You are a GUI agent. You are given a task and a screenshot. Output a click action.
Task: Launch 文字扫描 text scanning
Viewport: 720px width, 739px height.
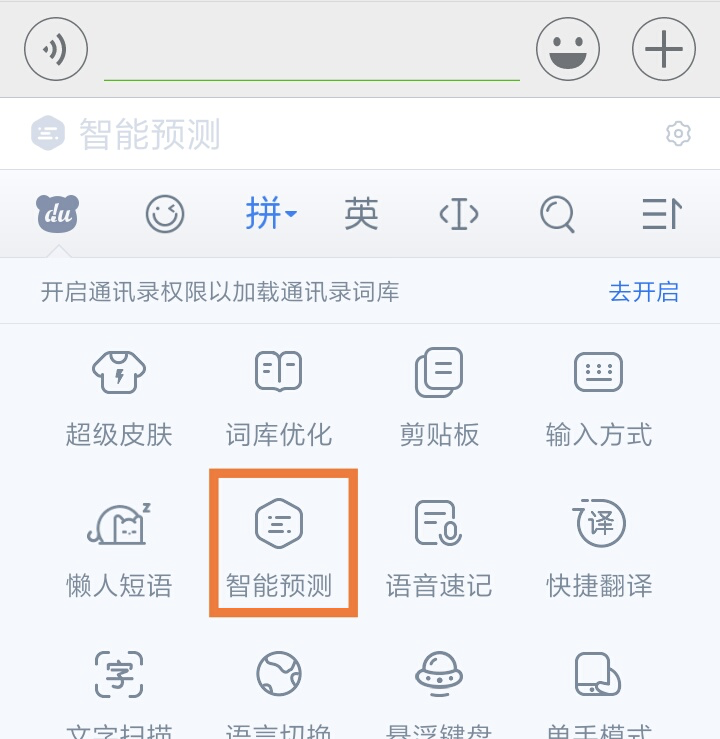[119, 690]
